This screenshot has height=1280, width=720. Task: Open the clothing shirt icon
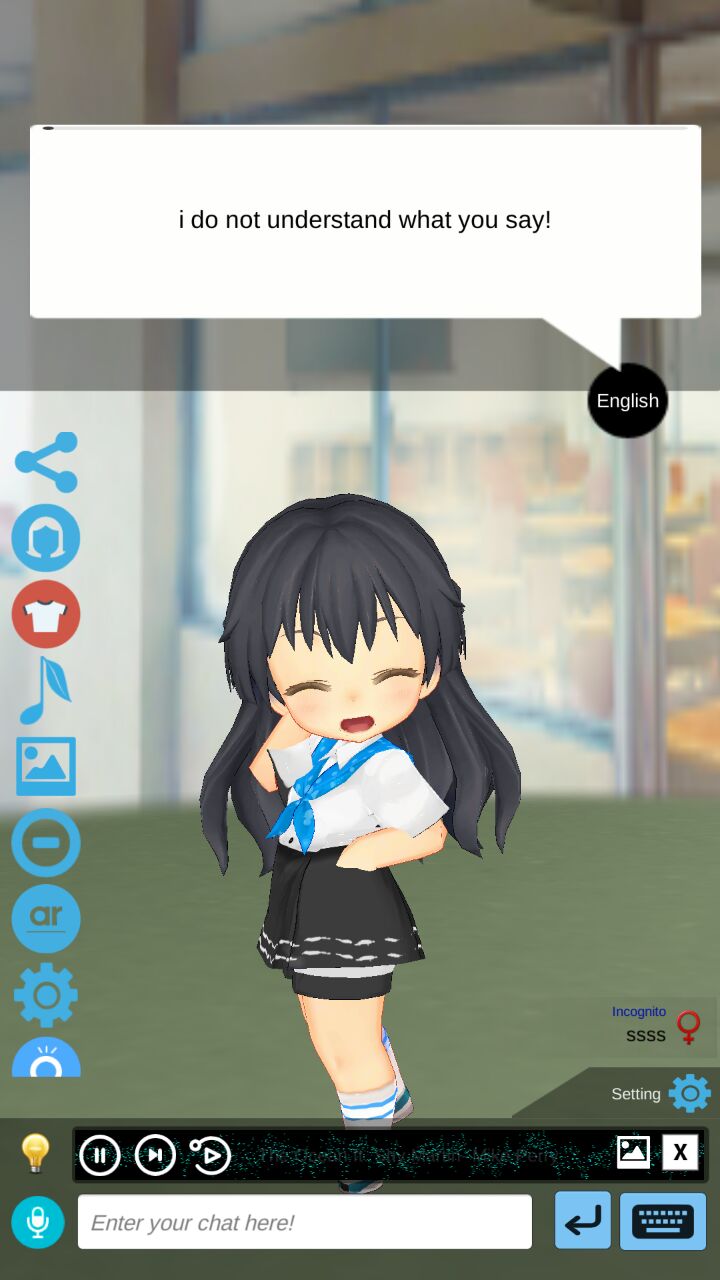(x=46, y=614)
